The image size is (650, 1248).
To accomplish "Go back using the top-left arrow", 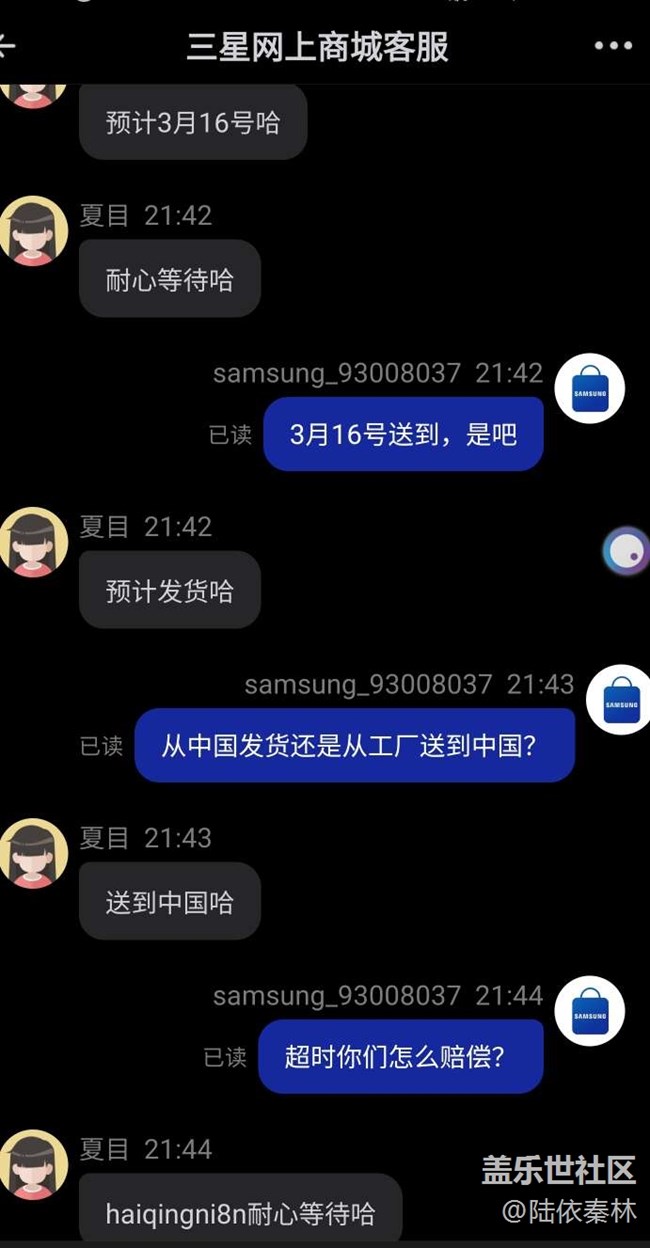I will click(8, 46).
